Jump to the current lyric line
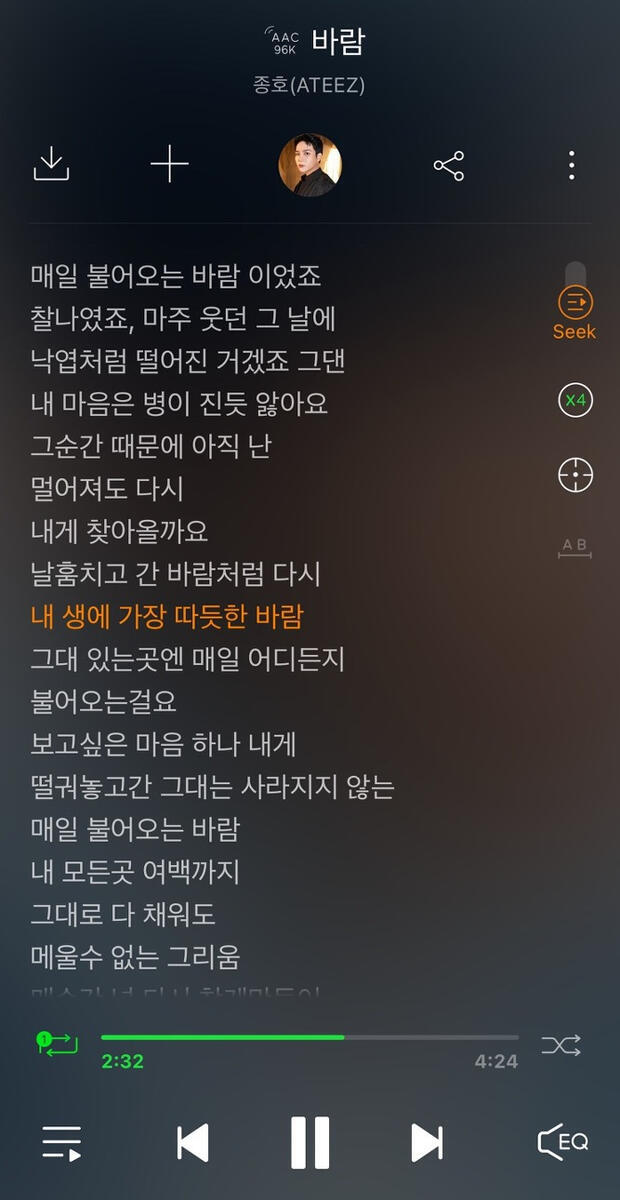This screenshot has width=620, height=1200. point(575,475)
